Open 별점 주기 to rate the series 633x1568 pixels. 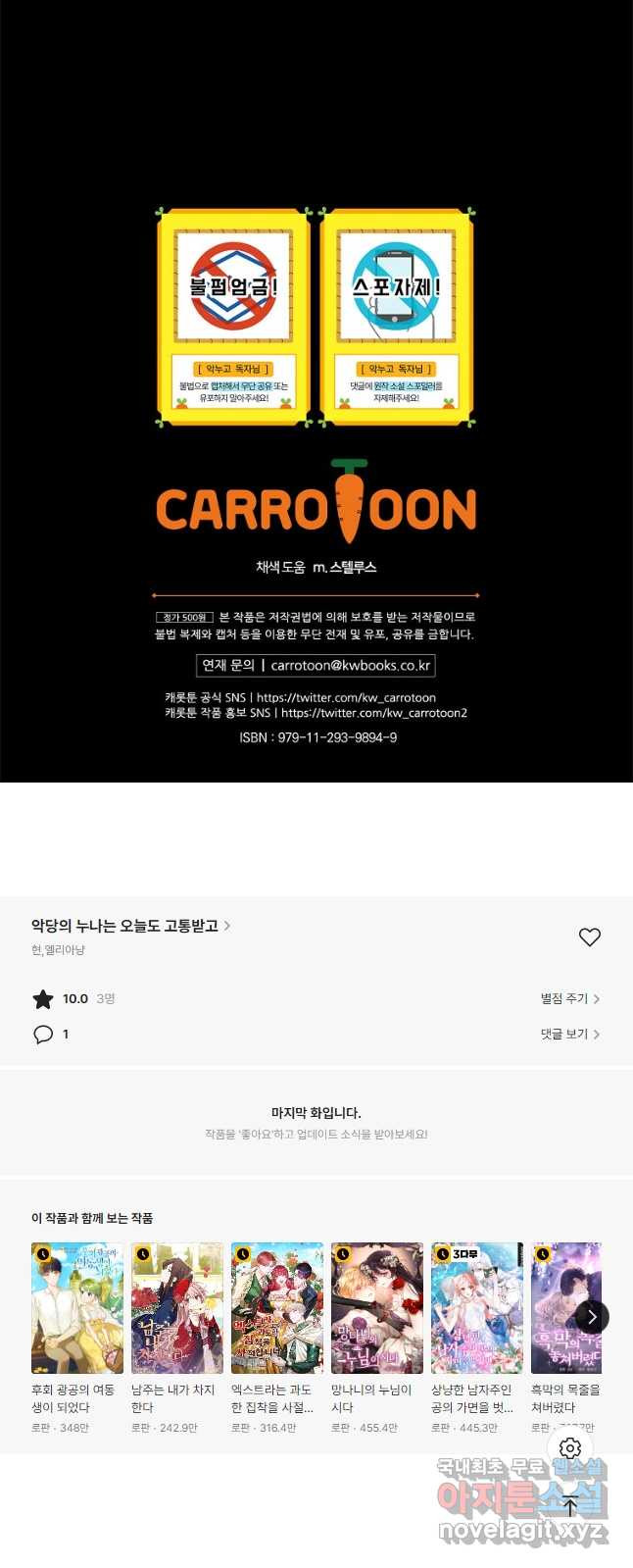[x=569, y=998]
